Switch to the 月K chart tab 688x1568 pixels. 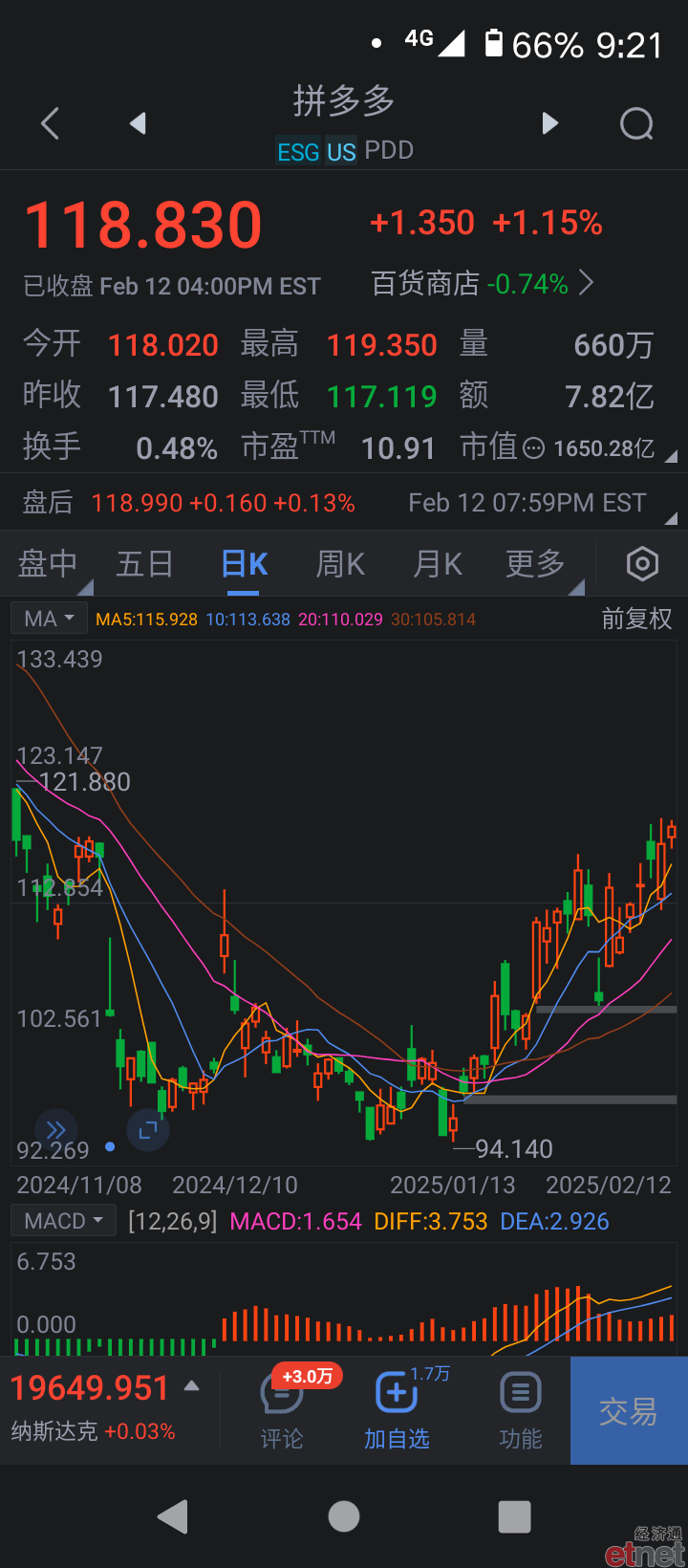[438, 564]
